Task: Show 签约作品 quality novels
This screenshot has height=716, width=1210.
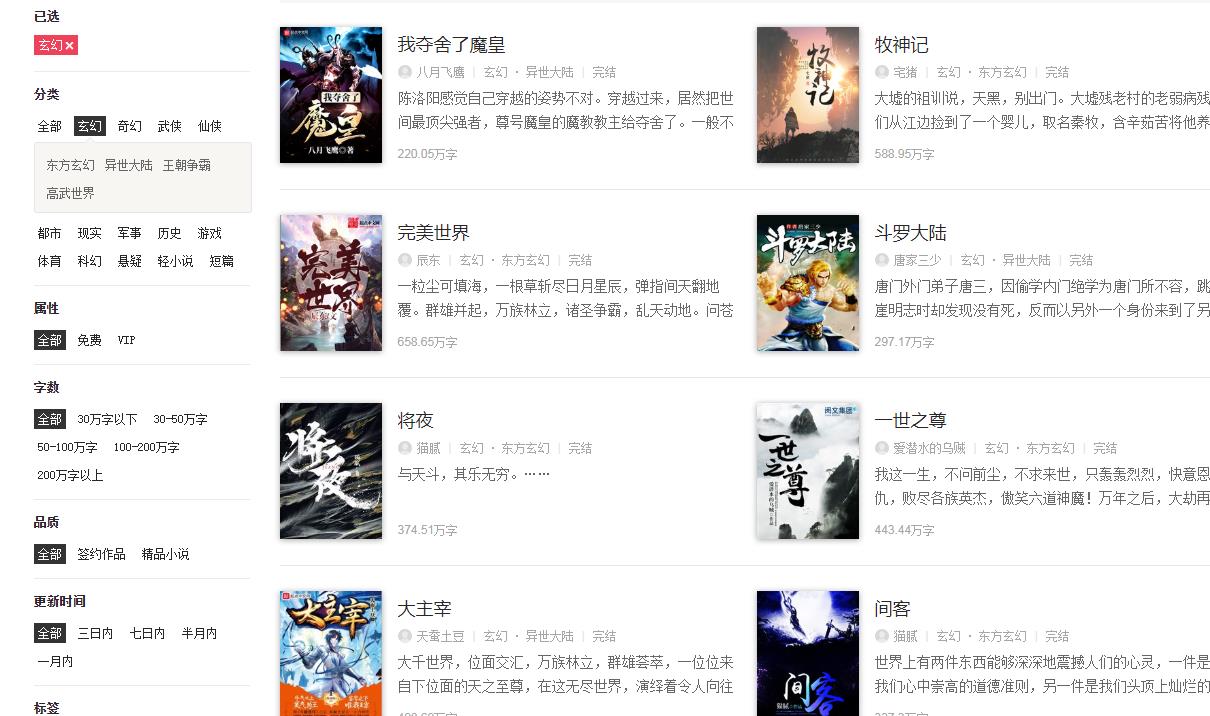Action: 101,554
